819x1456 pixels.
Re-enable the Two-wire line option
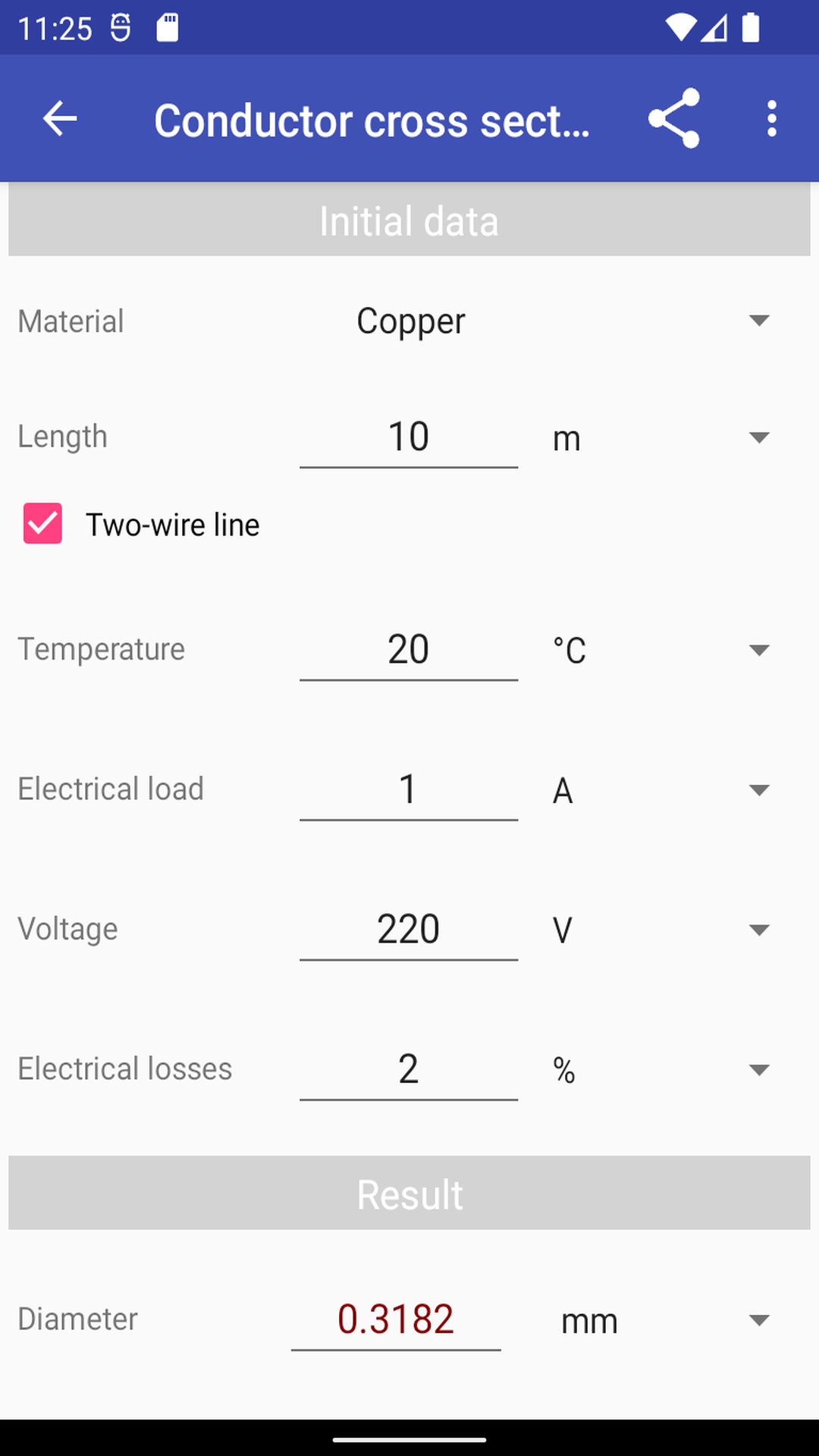[42, 523]
